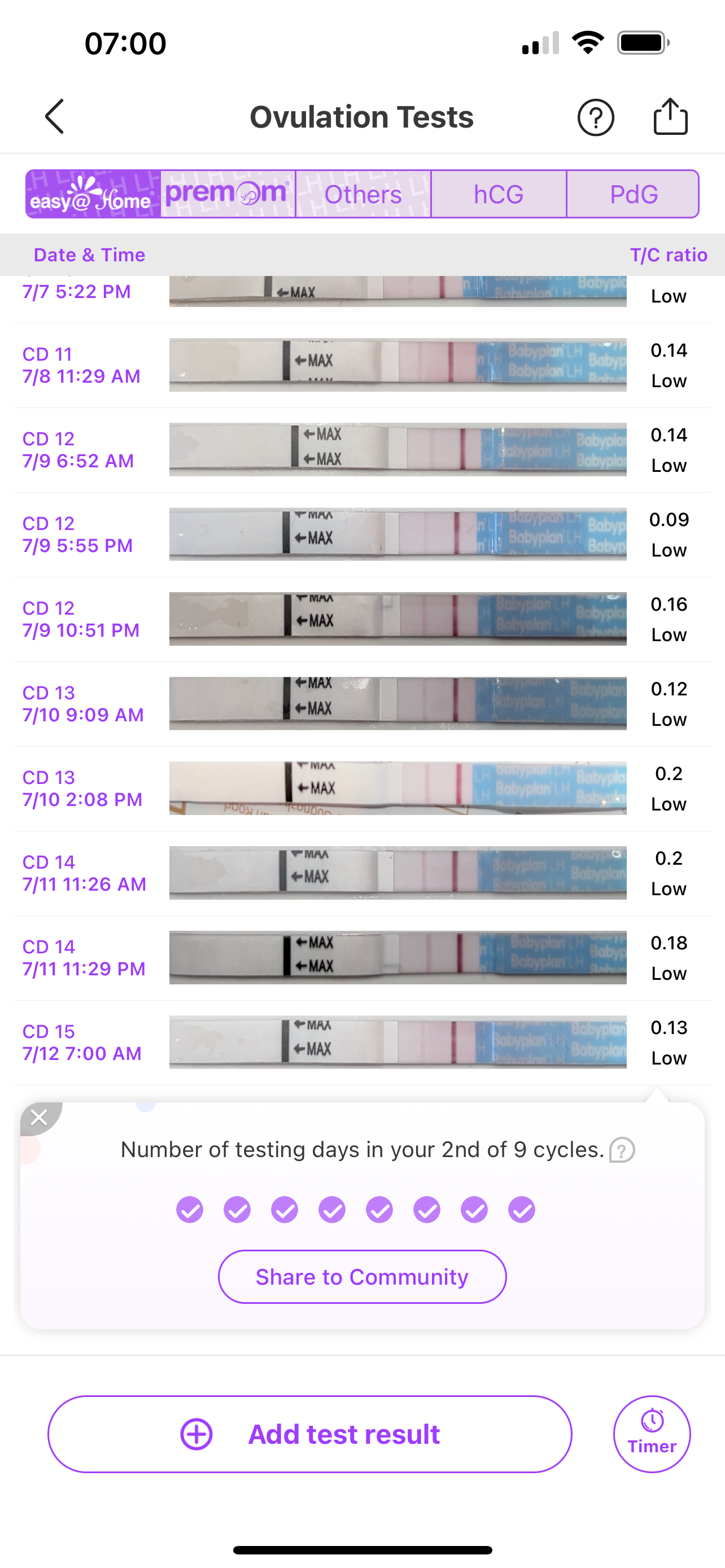Switch to the hCG tab

coord(499,194)
